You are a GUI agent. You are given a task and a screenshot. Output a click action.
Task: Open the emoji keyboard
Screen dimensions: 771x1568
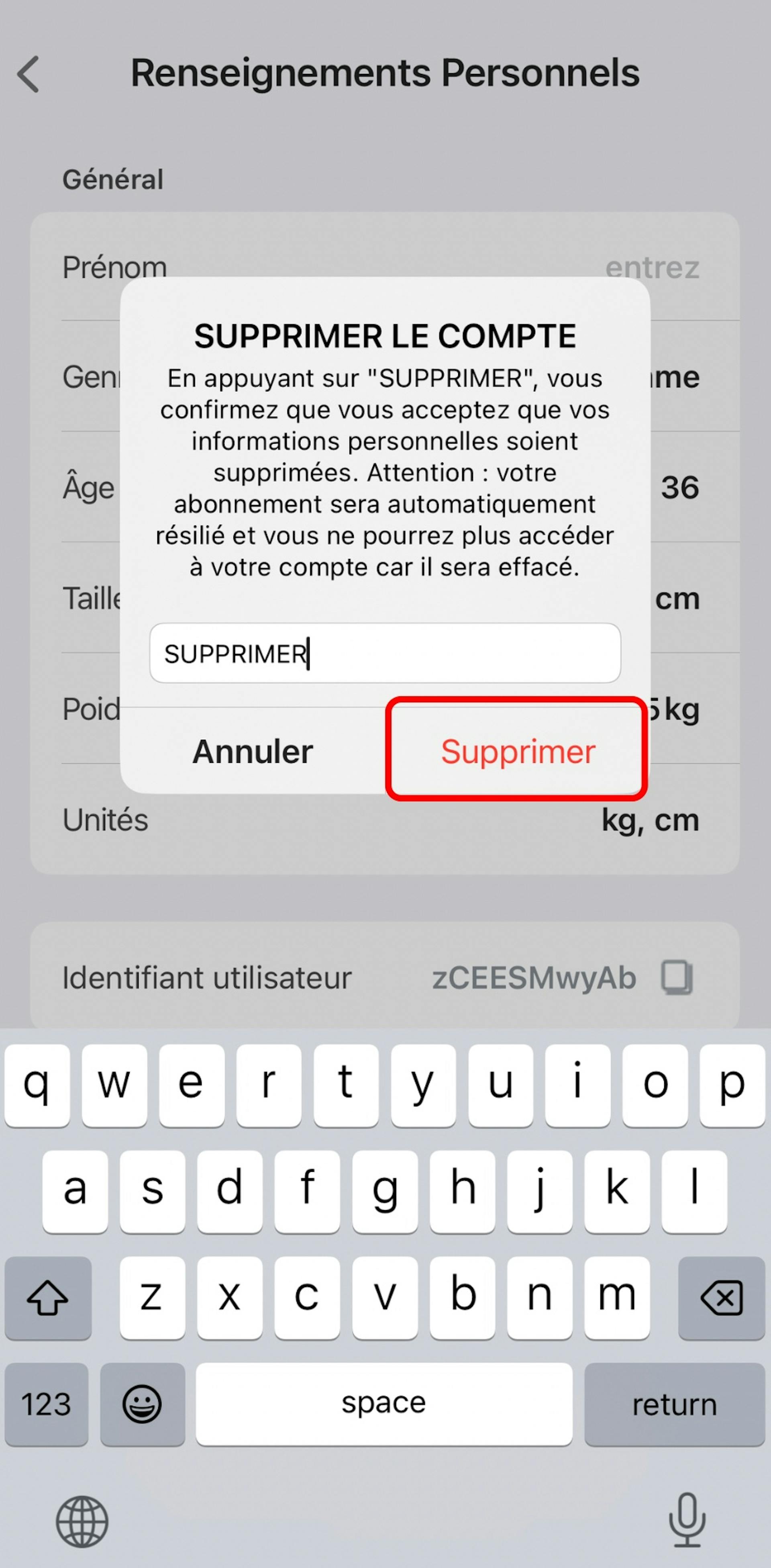click(x=143, y=1404)
